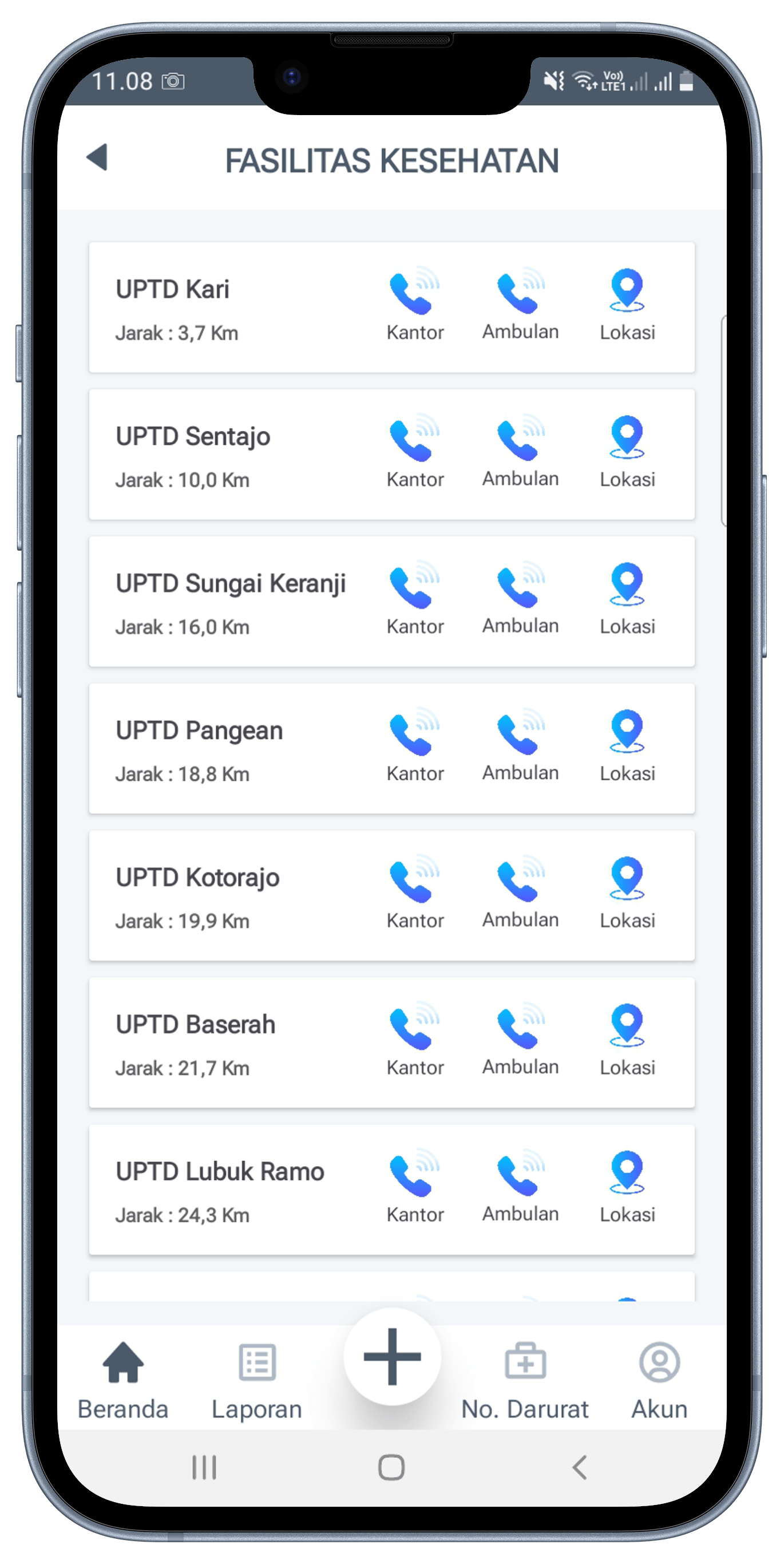The image size is (784, 1564).
Task: Call the UPTD Kari ambulance
Action: (520, 303)
